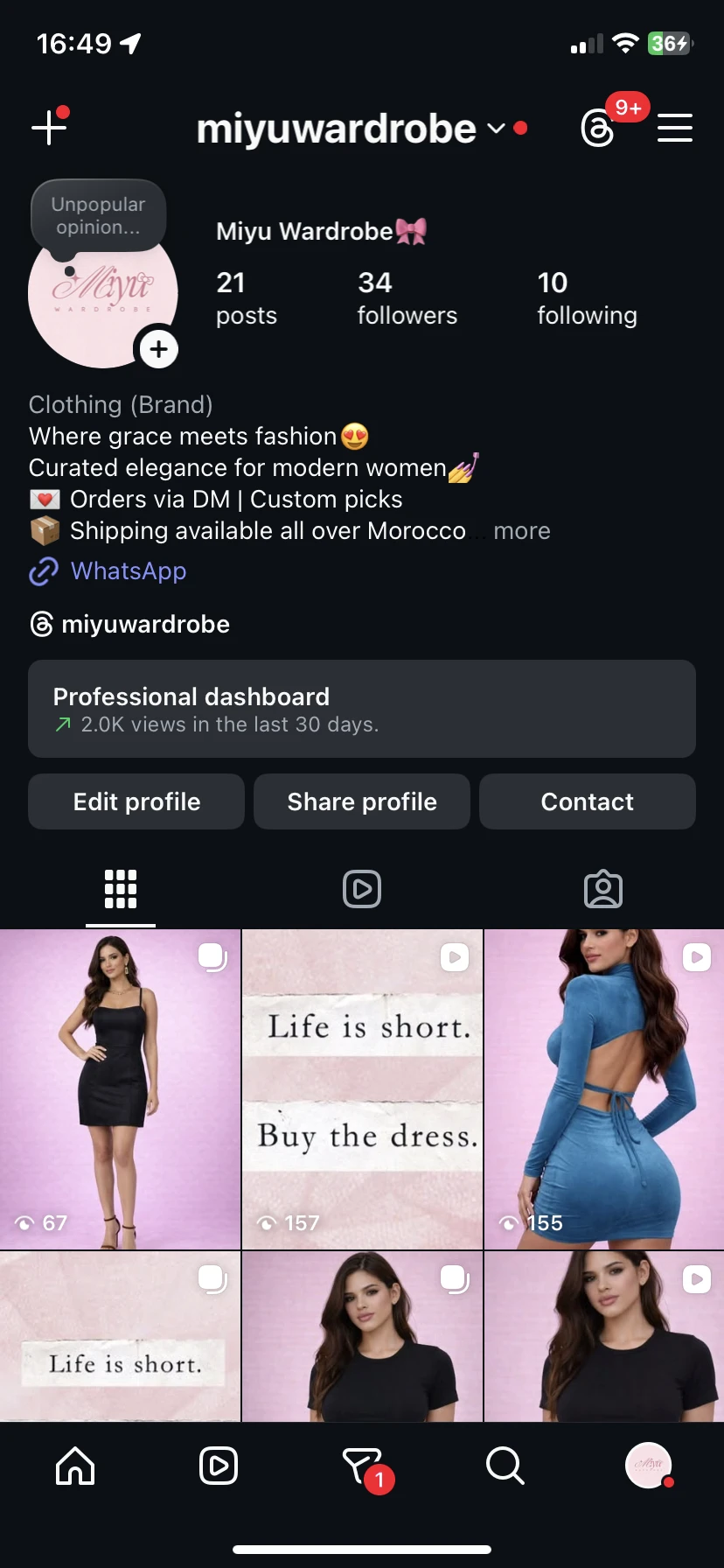Open the Search tab in the bottom bar

[x=505, y=1466]
